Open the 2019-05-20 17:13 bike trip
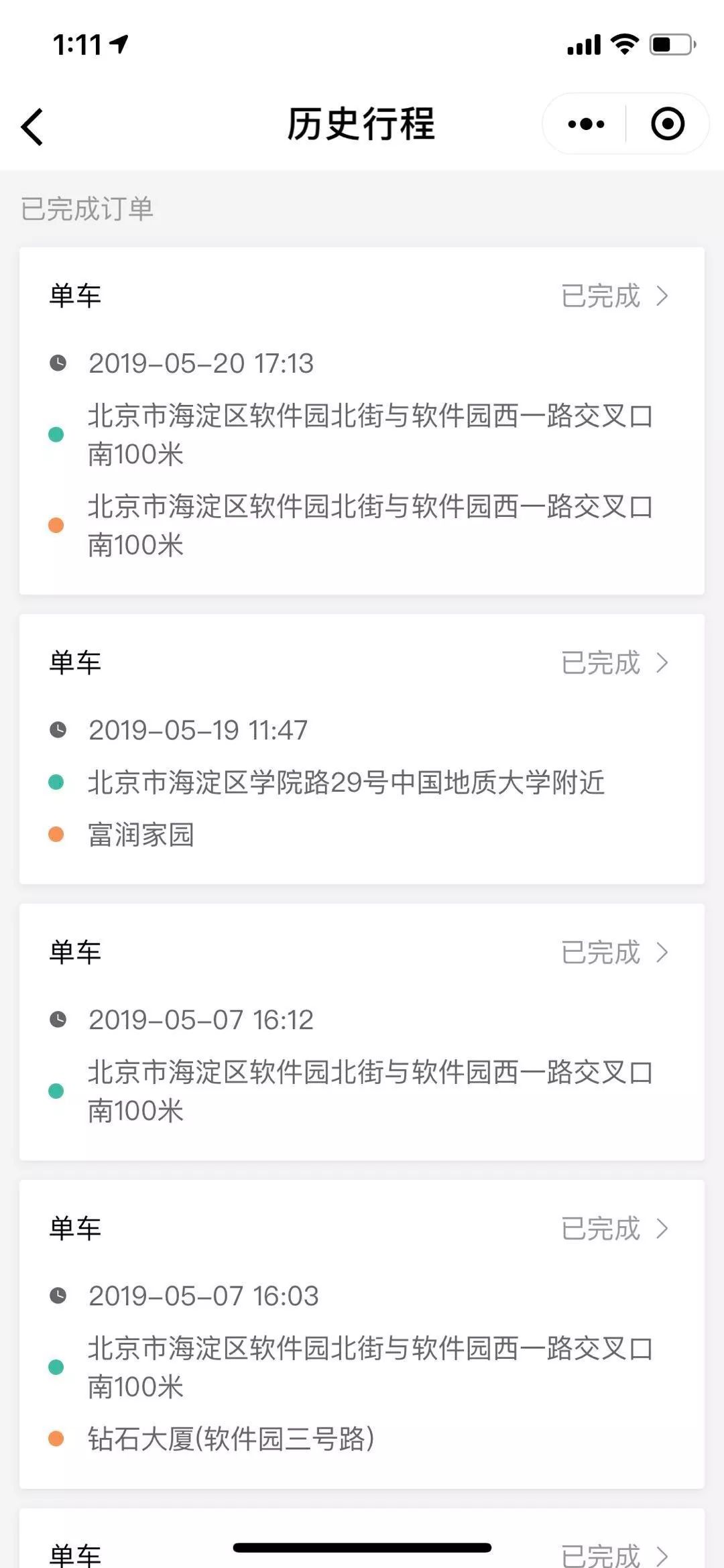Viewport: 724px width, 1568px height. [x=362, y=420]
